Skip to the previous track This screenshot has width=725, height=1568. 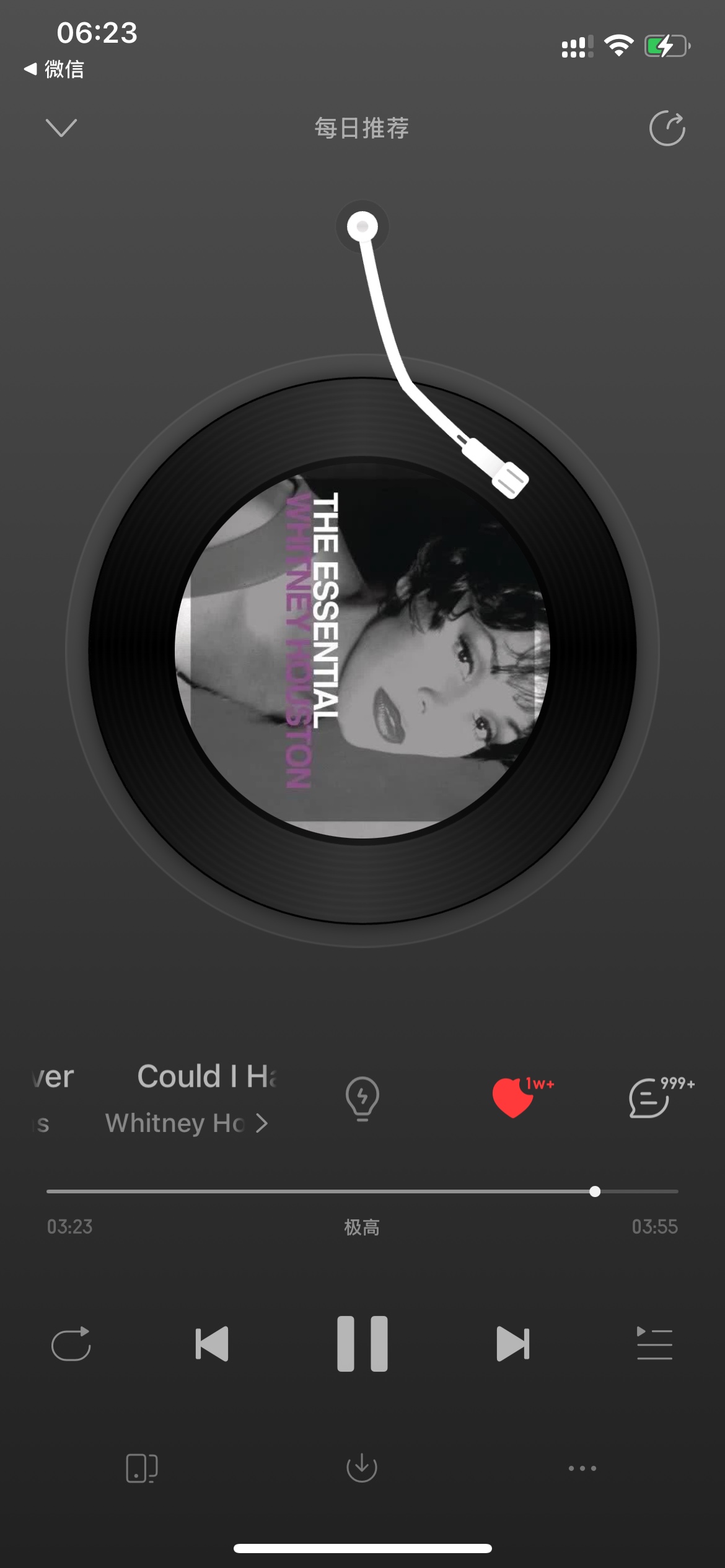(x=212, y=1343)
